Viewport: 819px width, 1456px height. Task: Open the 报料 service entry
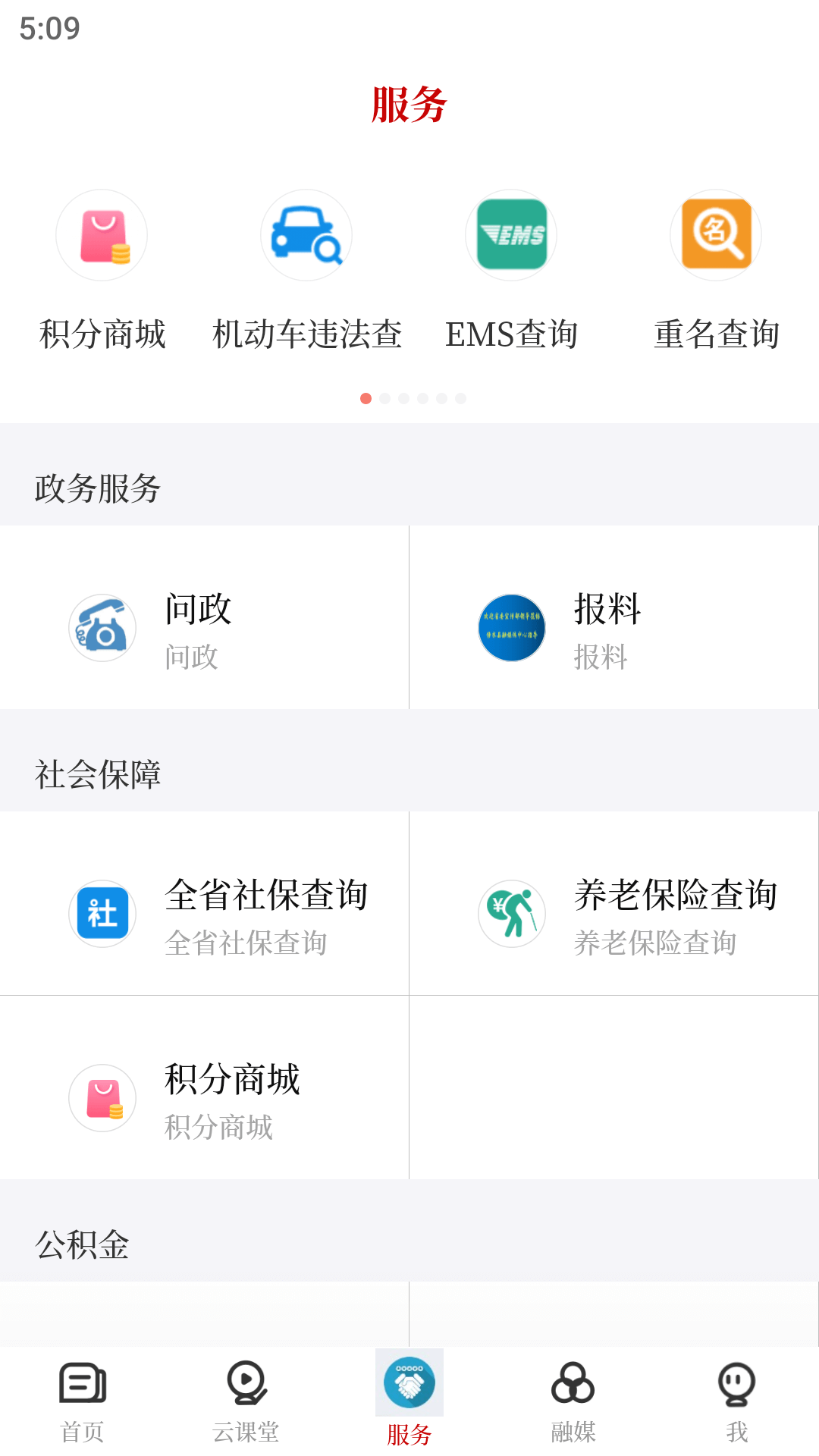coord(614,627)
